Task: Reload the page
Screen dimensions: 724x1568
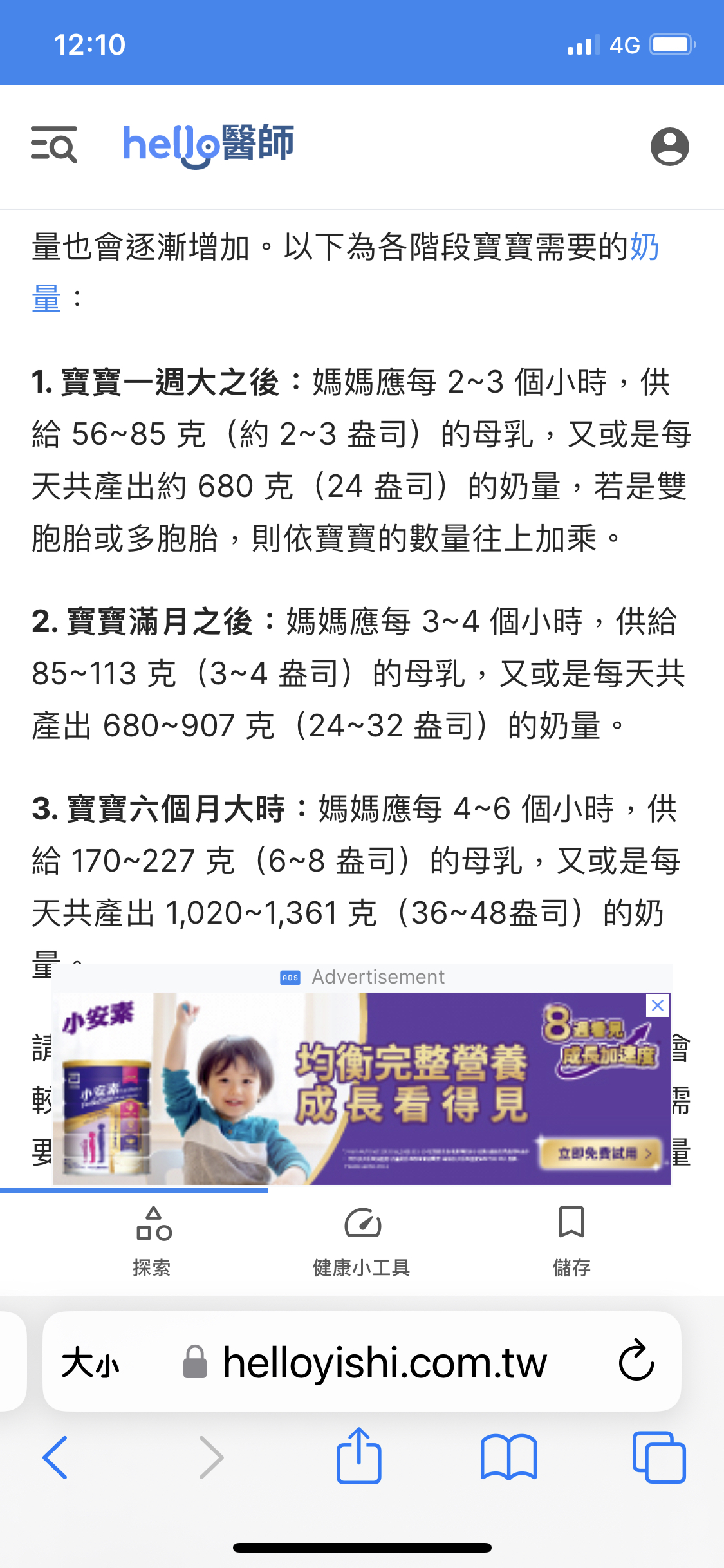Action: [636, 1361]
